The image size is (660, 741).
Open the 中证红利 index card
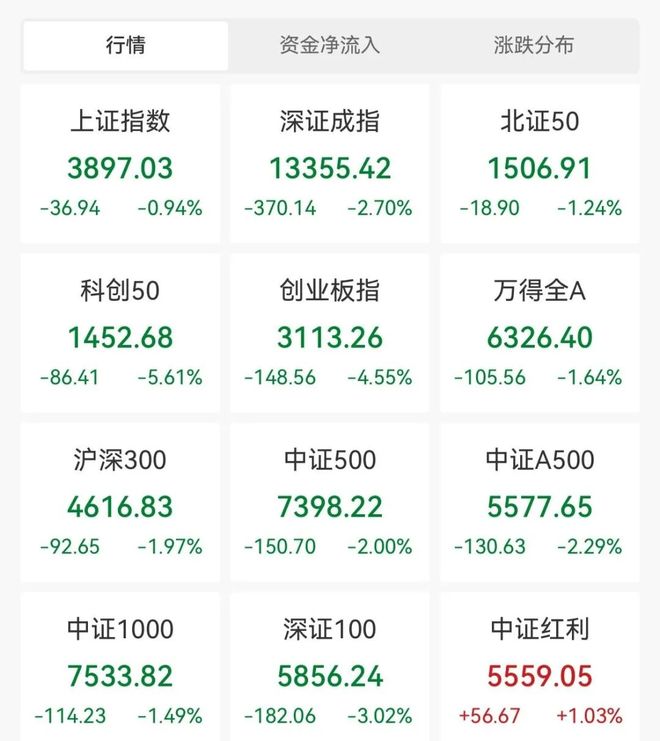[x=540, y=668]
